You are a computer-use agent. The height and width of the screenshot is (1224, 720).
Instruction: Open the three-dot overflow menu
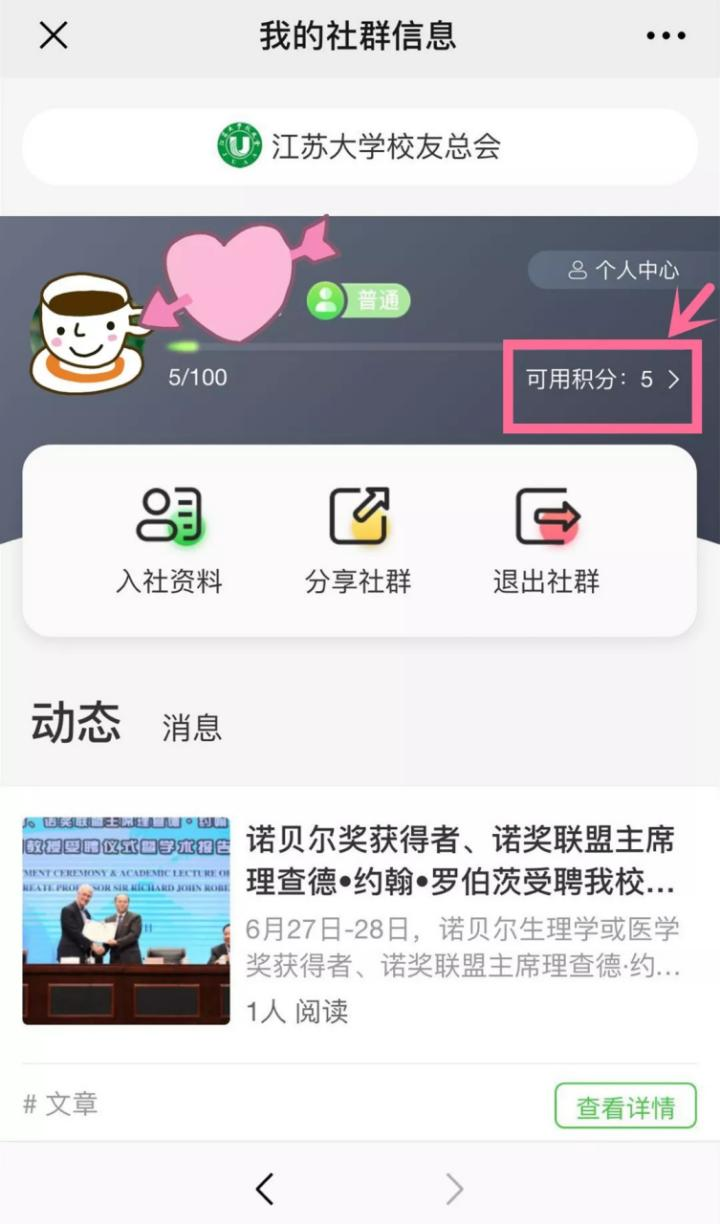tap(665, 37)
